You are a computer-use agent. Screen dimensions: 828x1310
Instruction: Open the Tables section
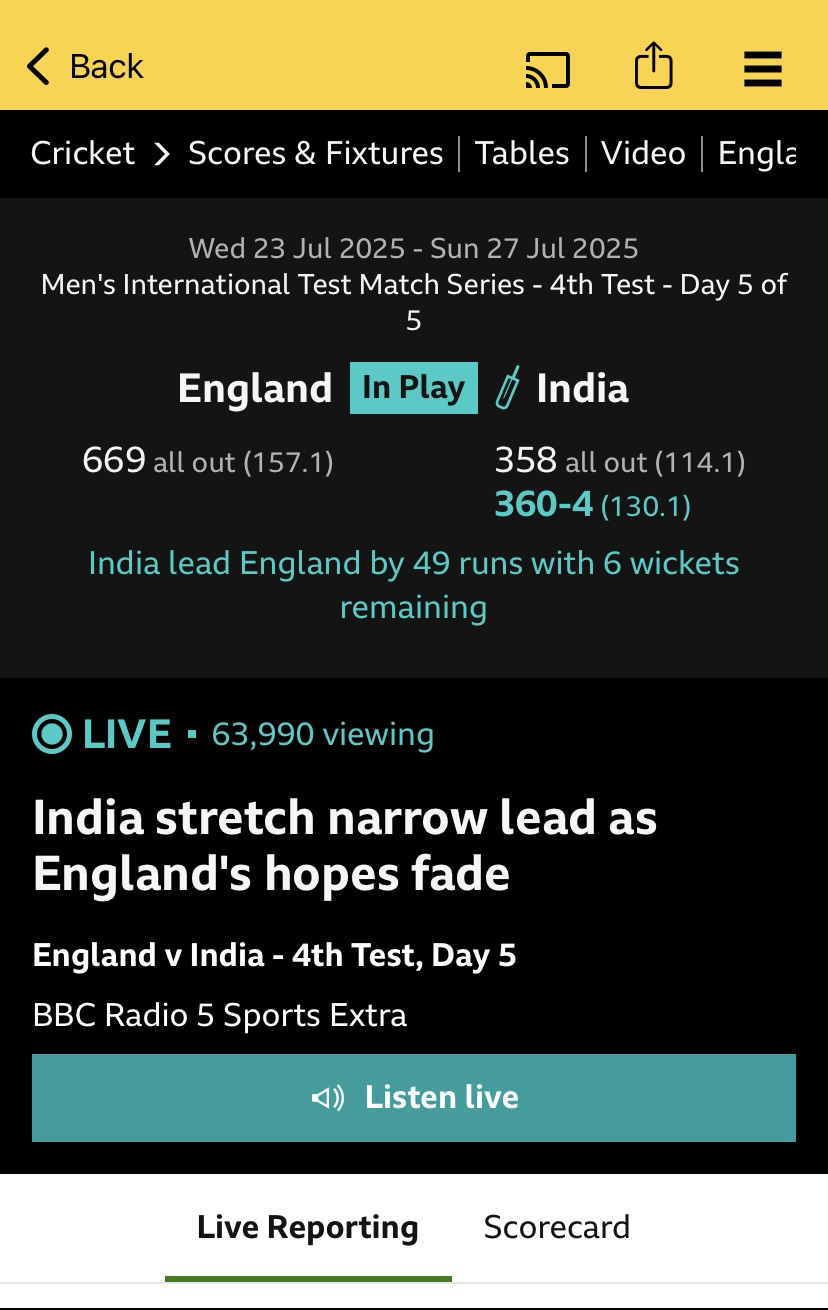521,153
